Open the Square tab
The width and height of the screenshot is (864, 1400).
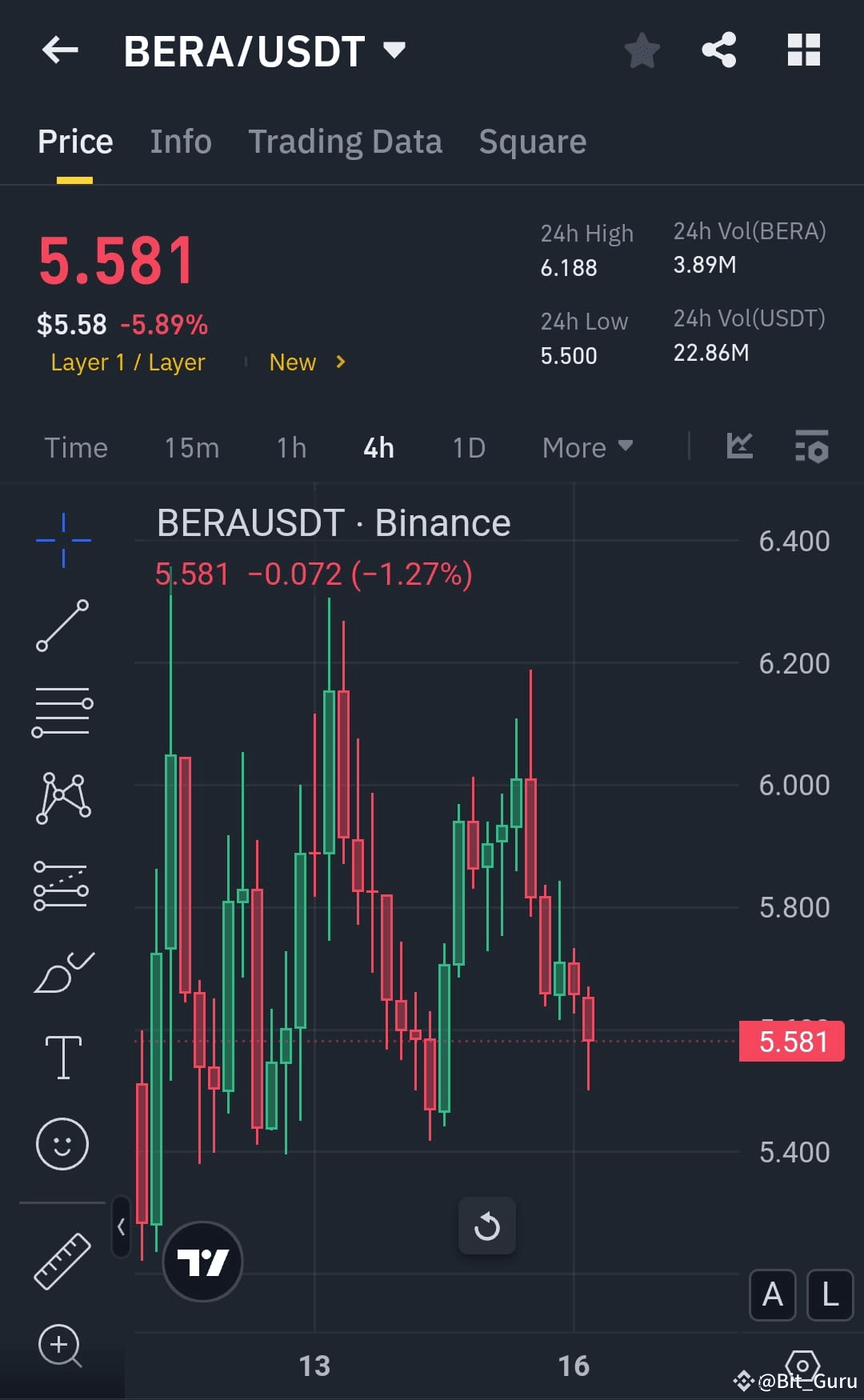(532, 141)
